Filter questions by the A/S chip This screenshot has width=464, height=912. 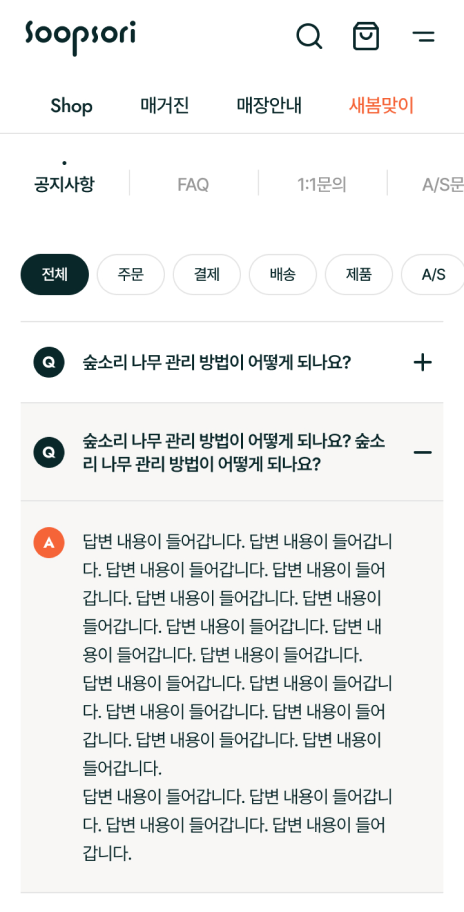[x=433, y=275]
